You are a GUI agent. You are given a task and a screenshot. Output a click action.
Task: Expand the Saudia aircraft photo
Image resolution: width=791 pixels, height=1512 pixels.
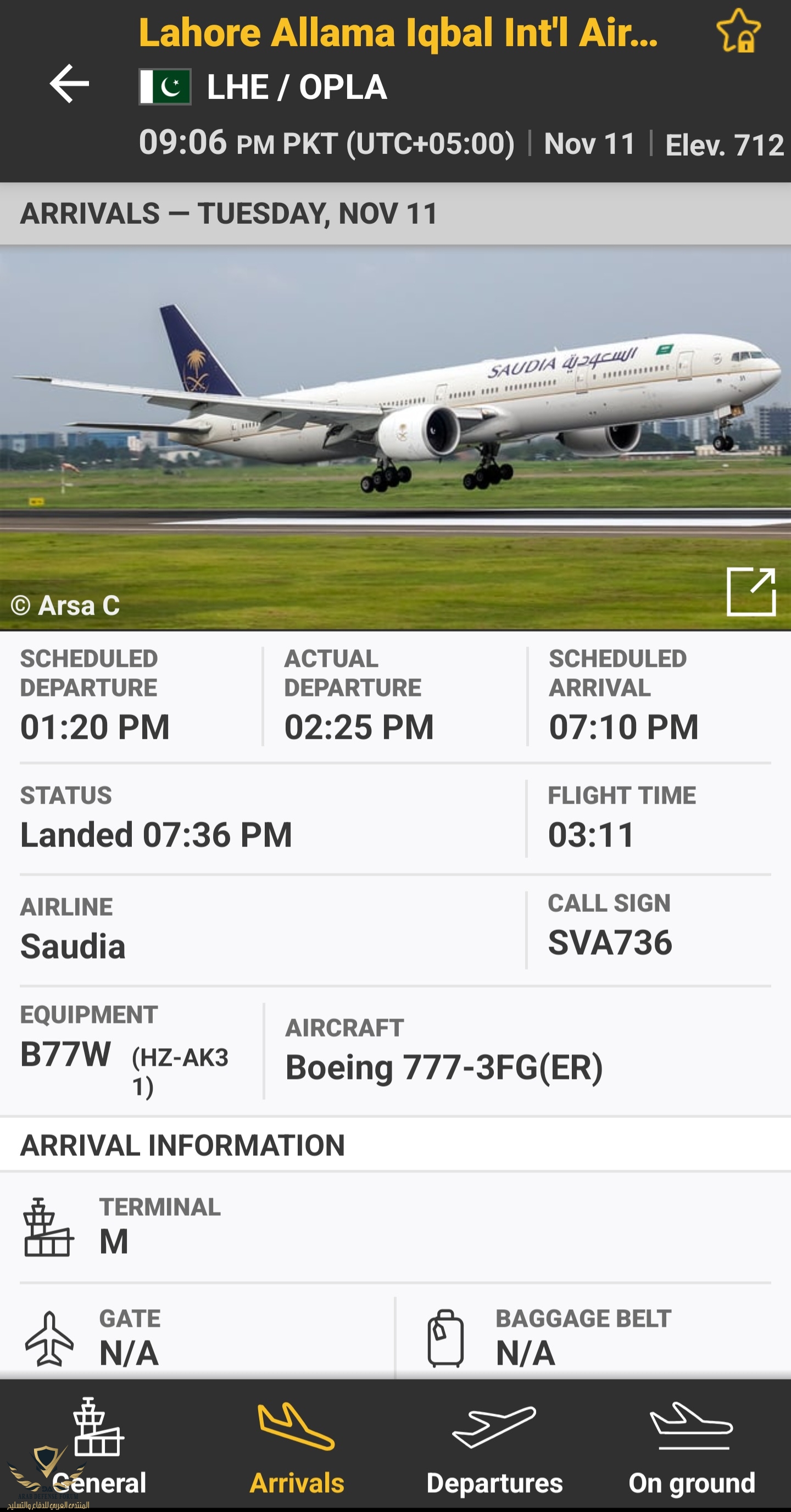[x=750, y=591]
